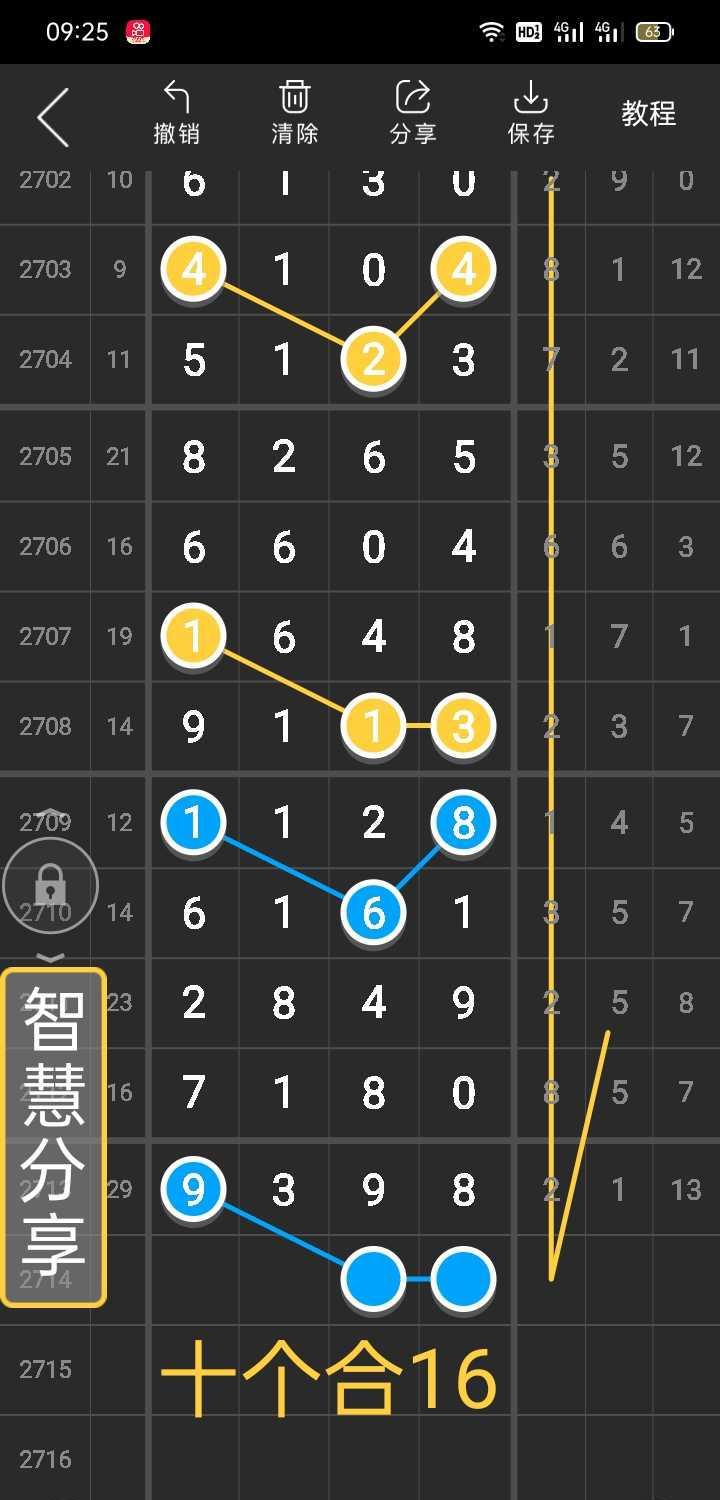Clear all markings with 清除

pos(294,114)
